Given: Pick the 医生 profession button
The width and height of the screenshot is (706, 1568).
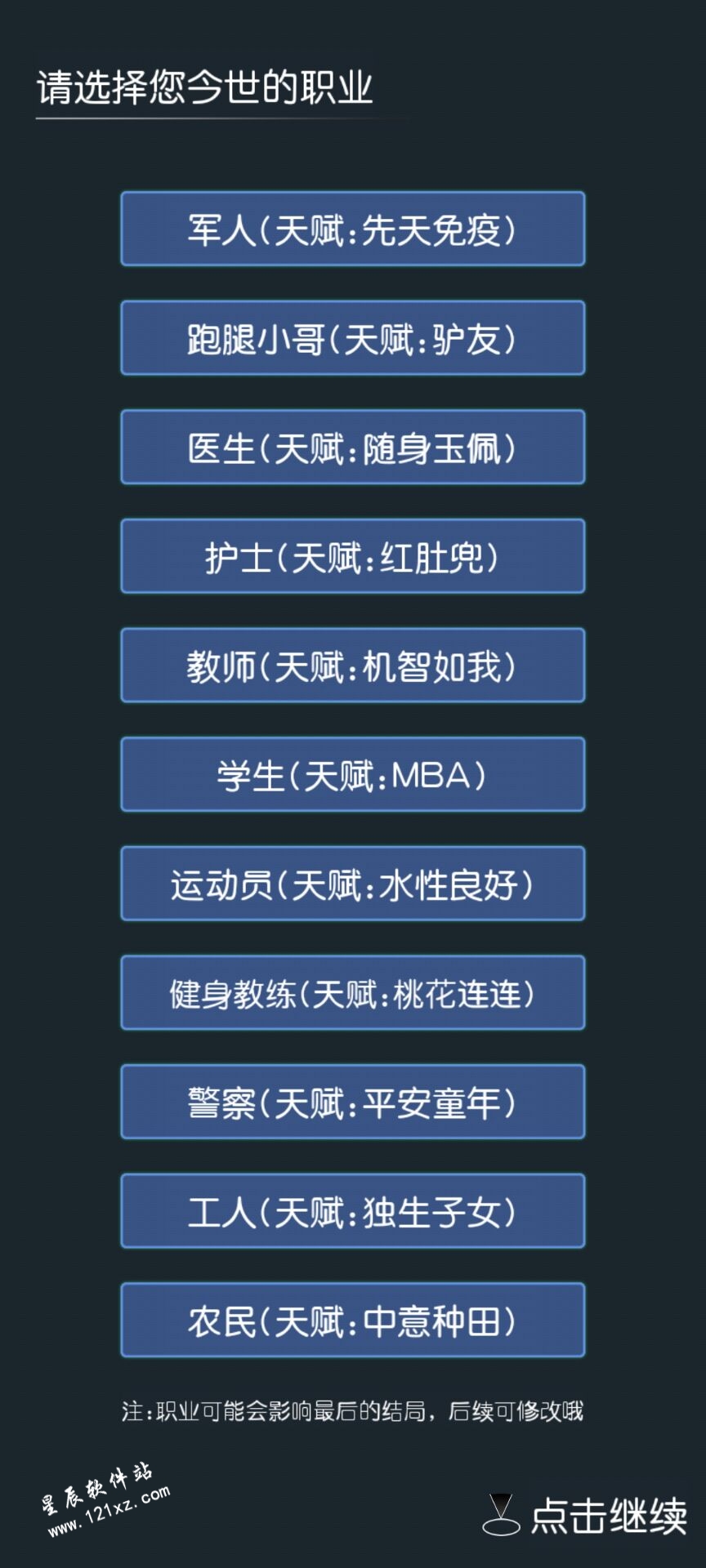Looking at the screenshot, I should coord(353,447).
